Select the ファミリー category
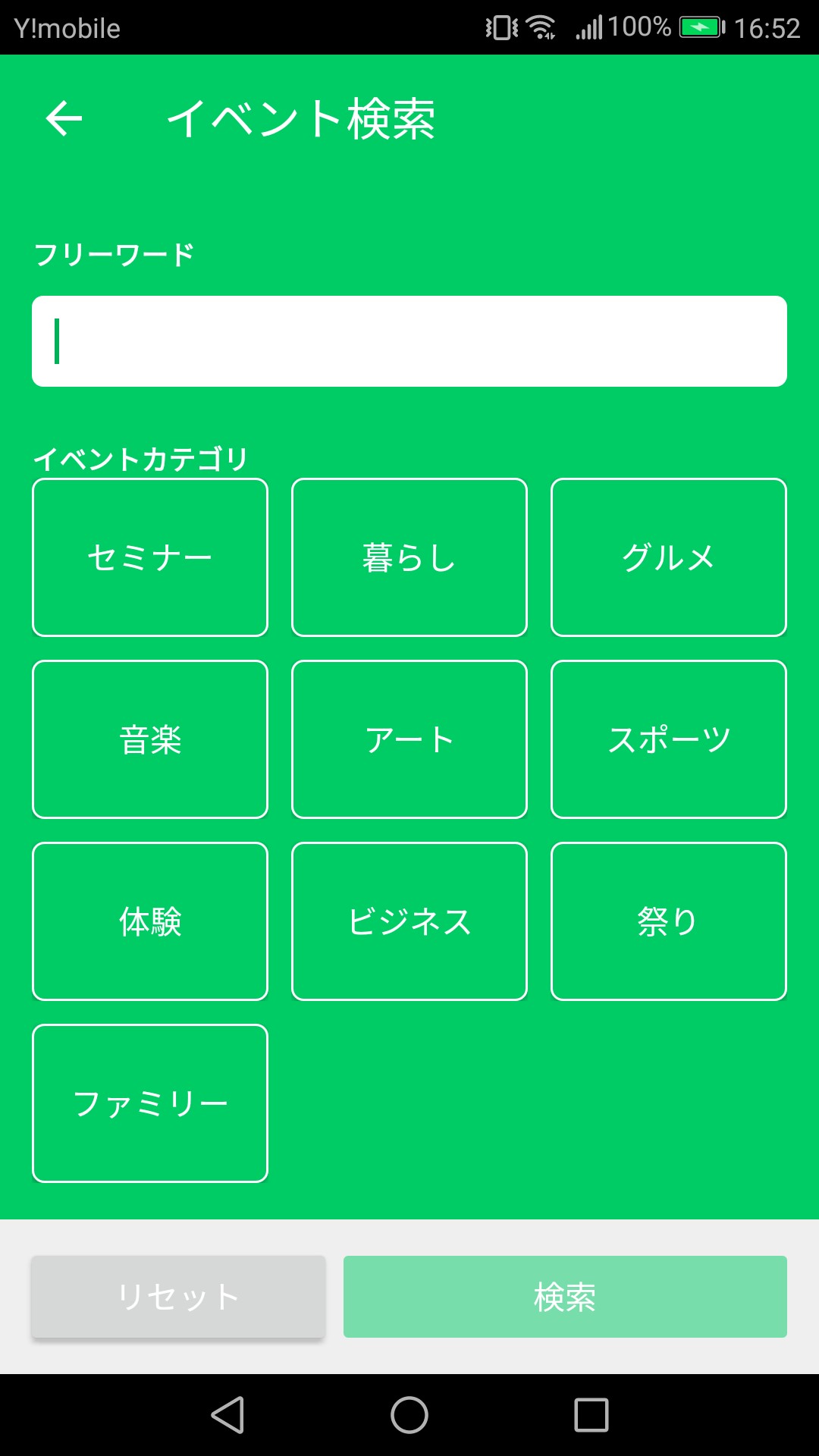 (x=150, y=1103)
